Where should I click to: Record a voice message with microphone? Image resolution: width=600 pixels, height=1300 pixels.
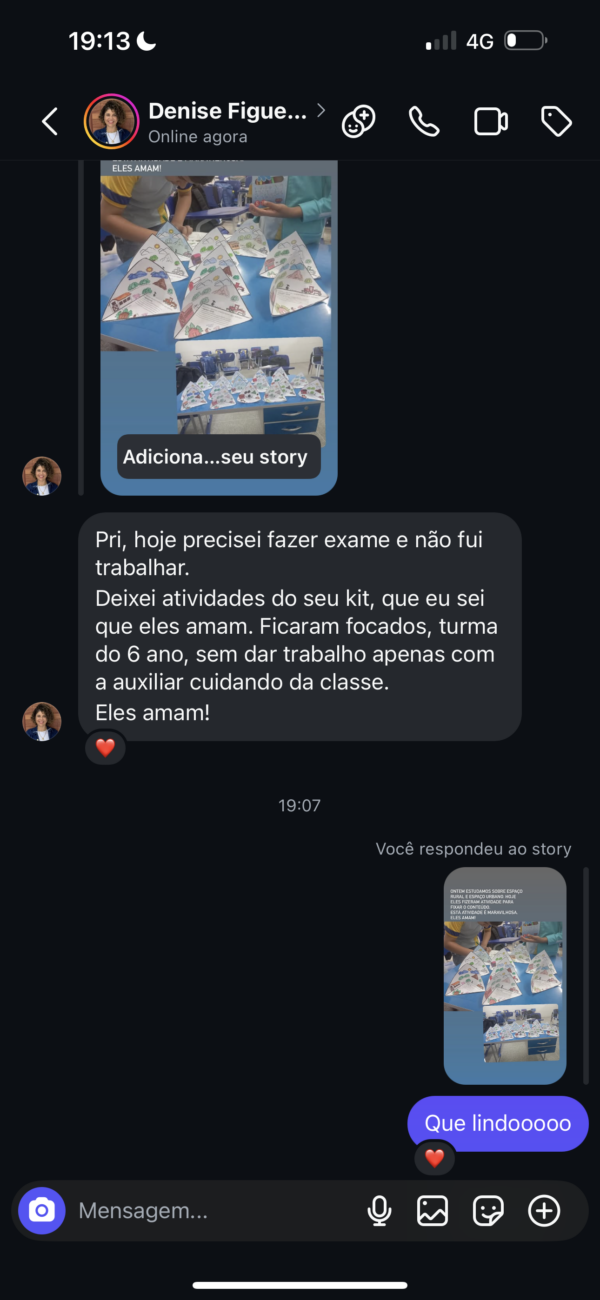pyautogui.click(x=379, y=1211)
